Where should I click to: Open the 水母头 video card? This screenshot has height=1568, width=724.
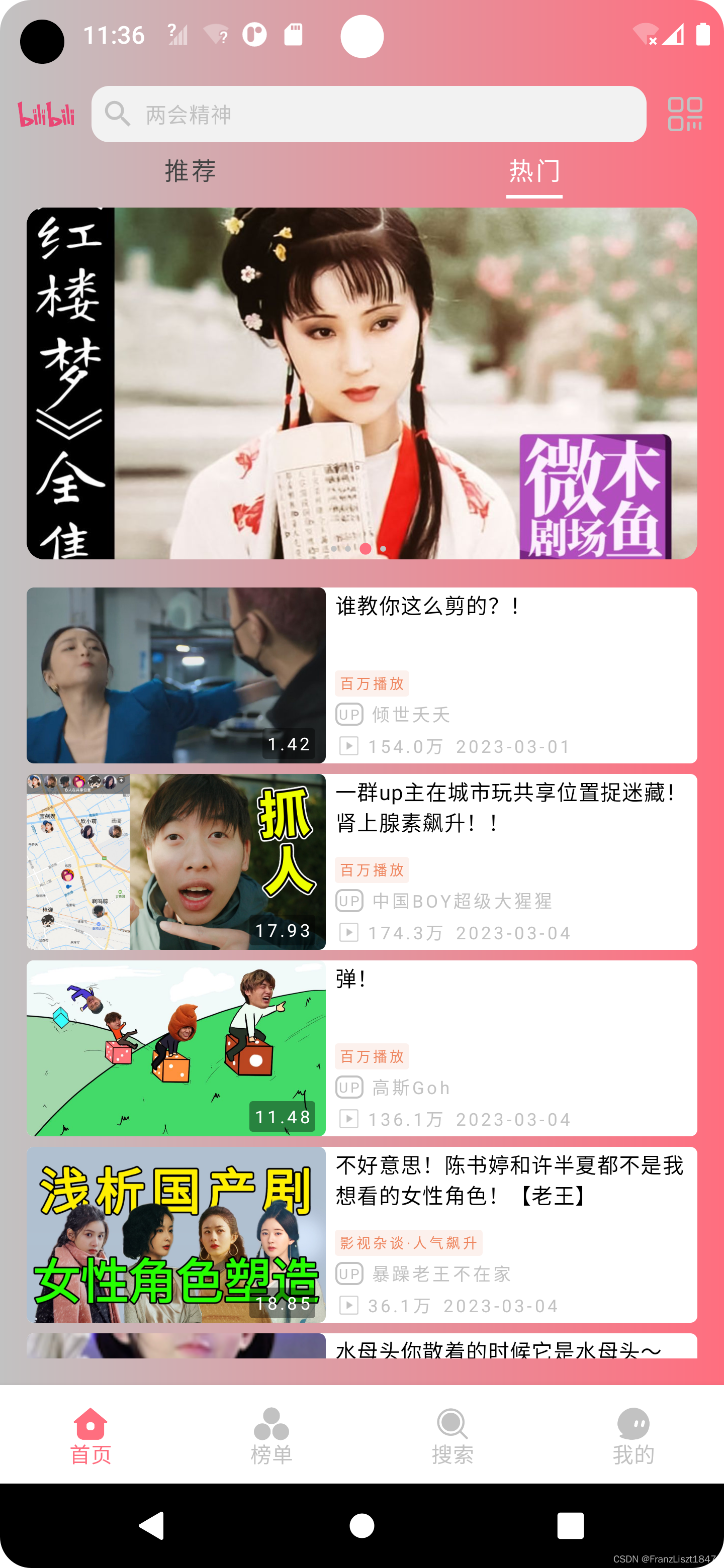coord(361,1345)
